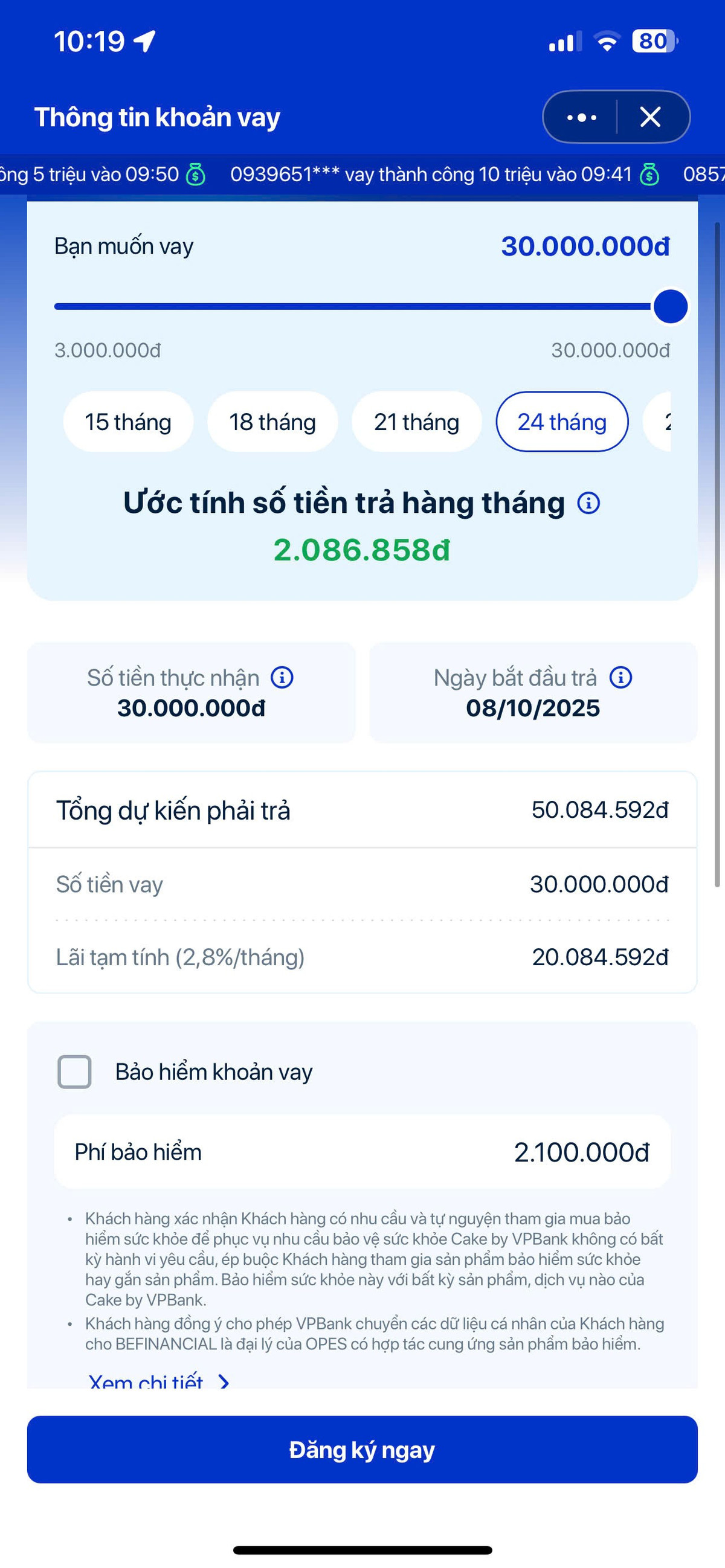This screenshot has height=1568, width=725.
Task: Tick the Bảo hiểm khoản vay checkbox
Action: [74, 1072]
